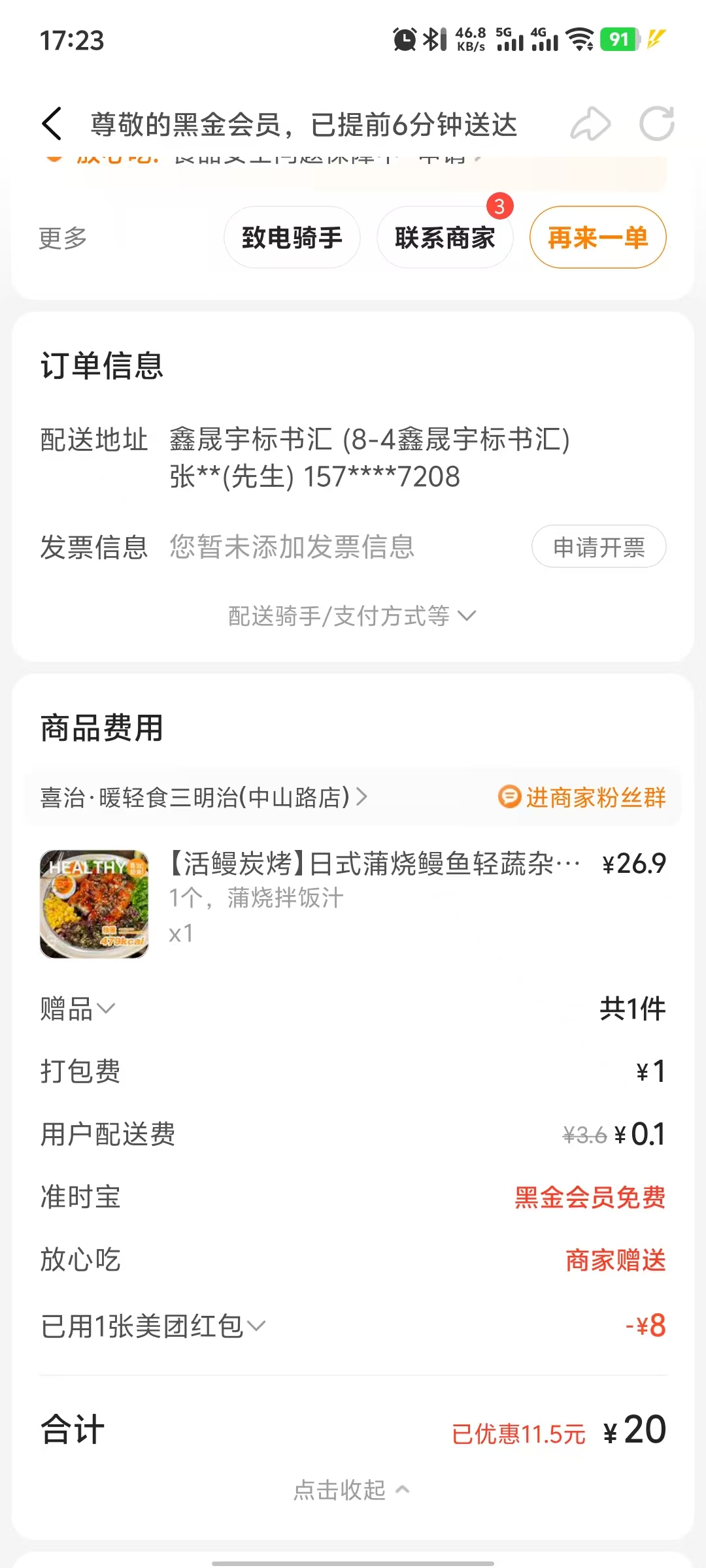The width and height of the screenshot is (706, 1568).
Task: Share this order with the share icon
Action: [590, 124]
